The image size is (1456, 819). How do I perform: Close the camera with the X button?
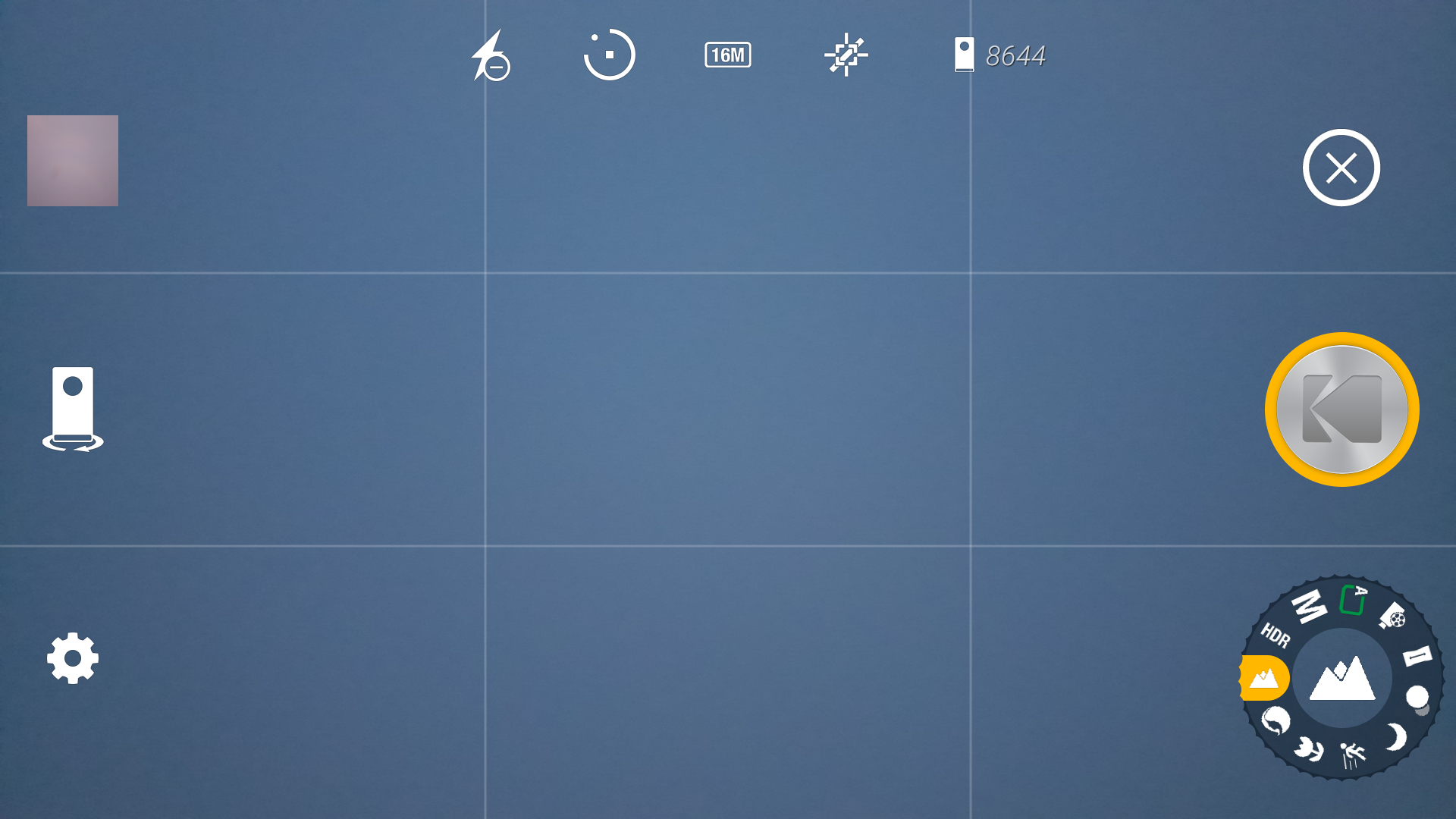(x=1341, y=168)
